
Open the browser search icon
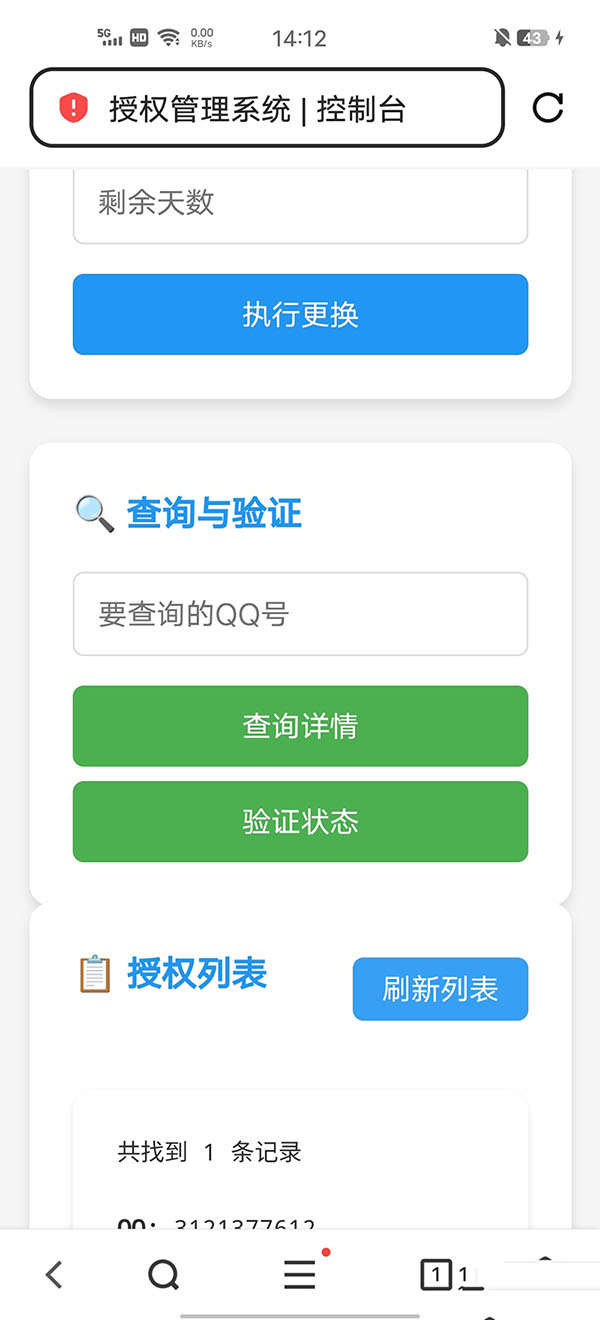click(x=163, y=1275)
